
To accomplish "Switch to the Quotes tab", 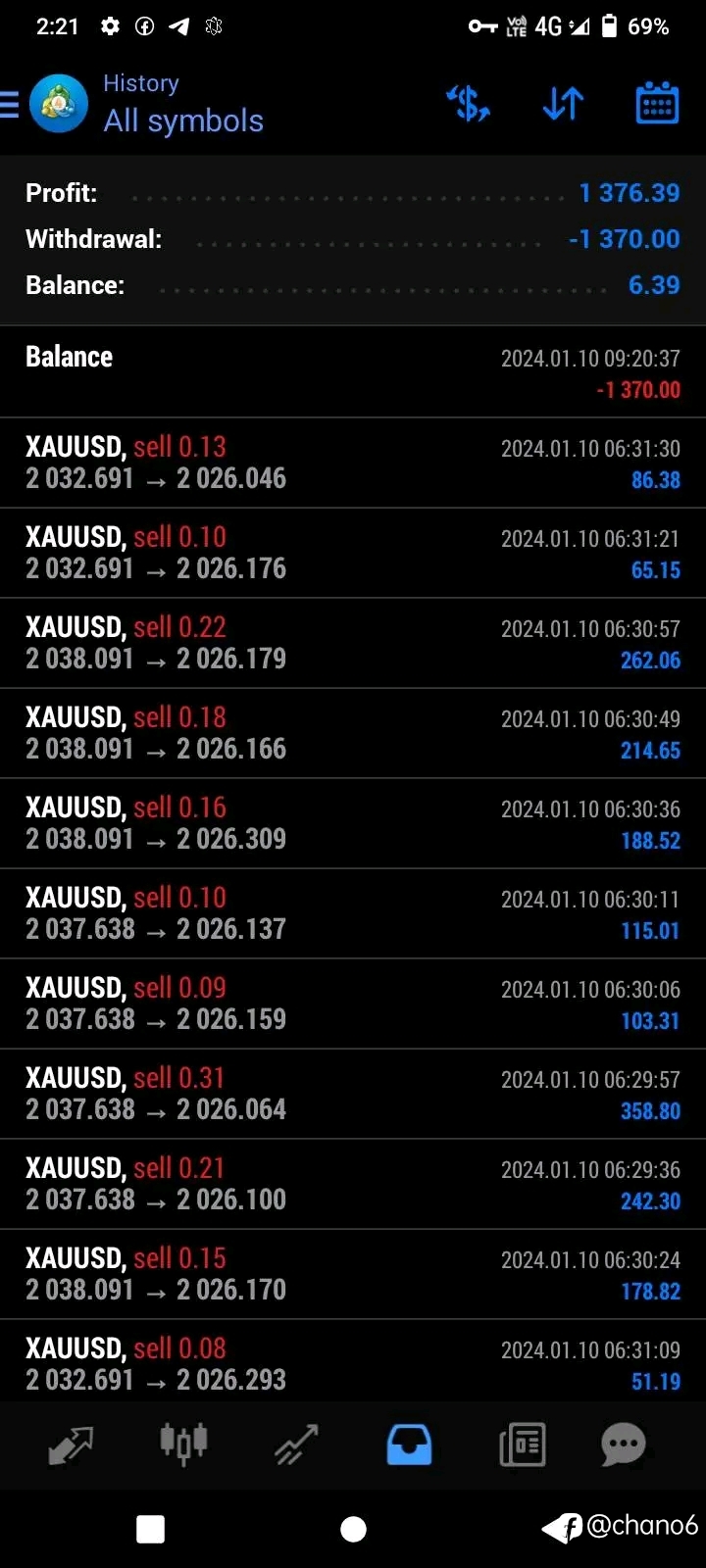I will click(x=71, y=1445).
